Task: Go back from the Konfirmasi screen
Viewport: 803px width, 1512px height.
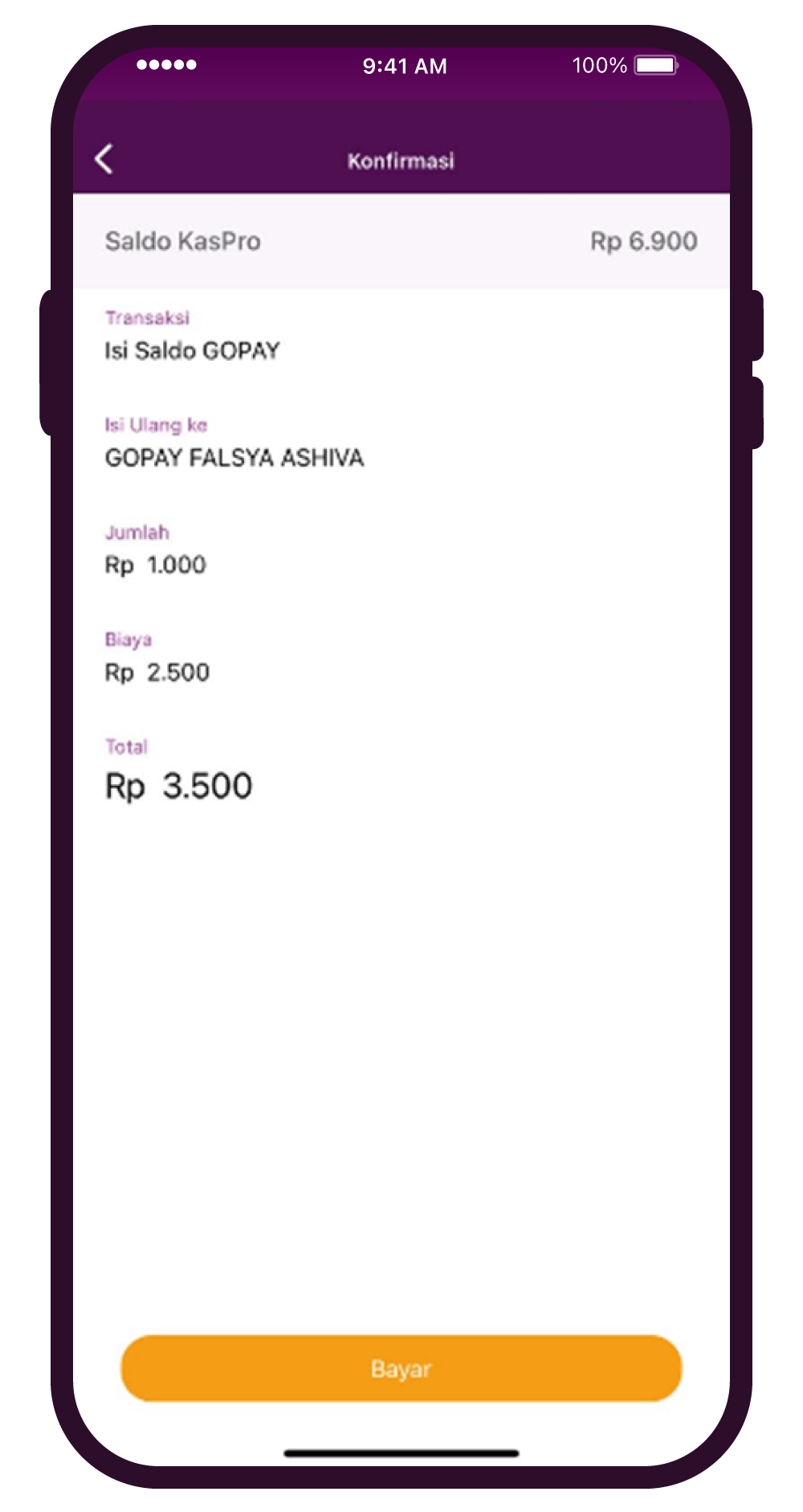Action: 104,159
